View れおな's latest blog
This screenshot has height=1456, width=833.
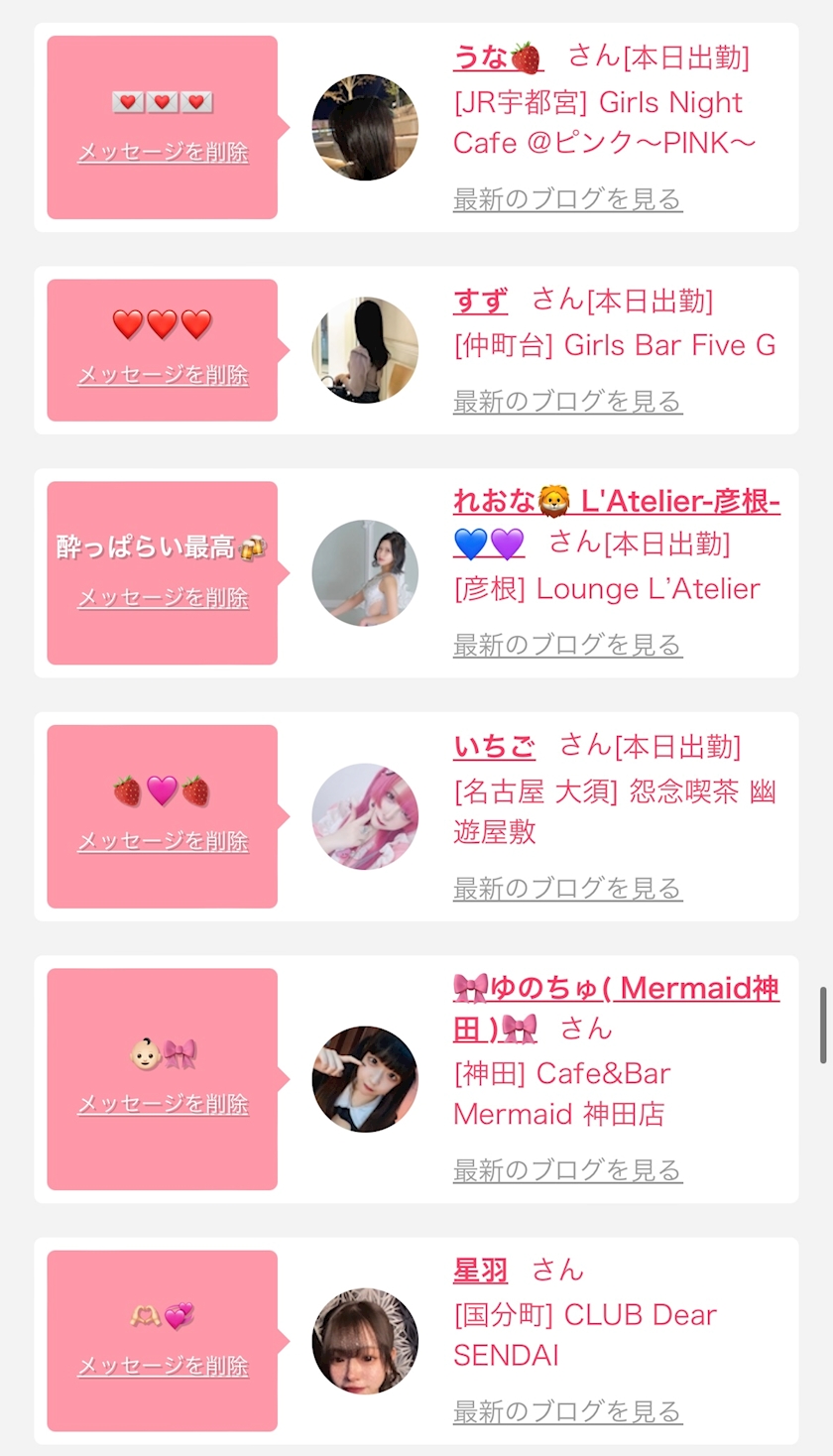pos(567,645)
